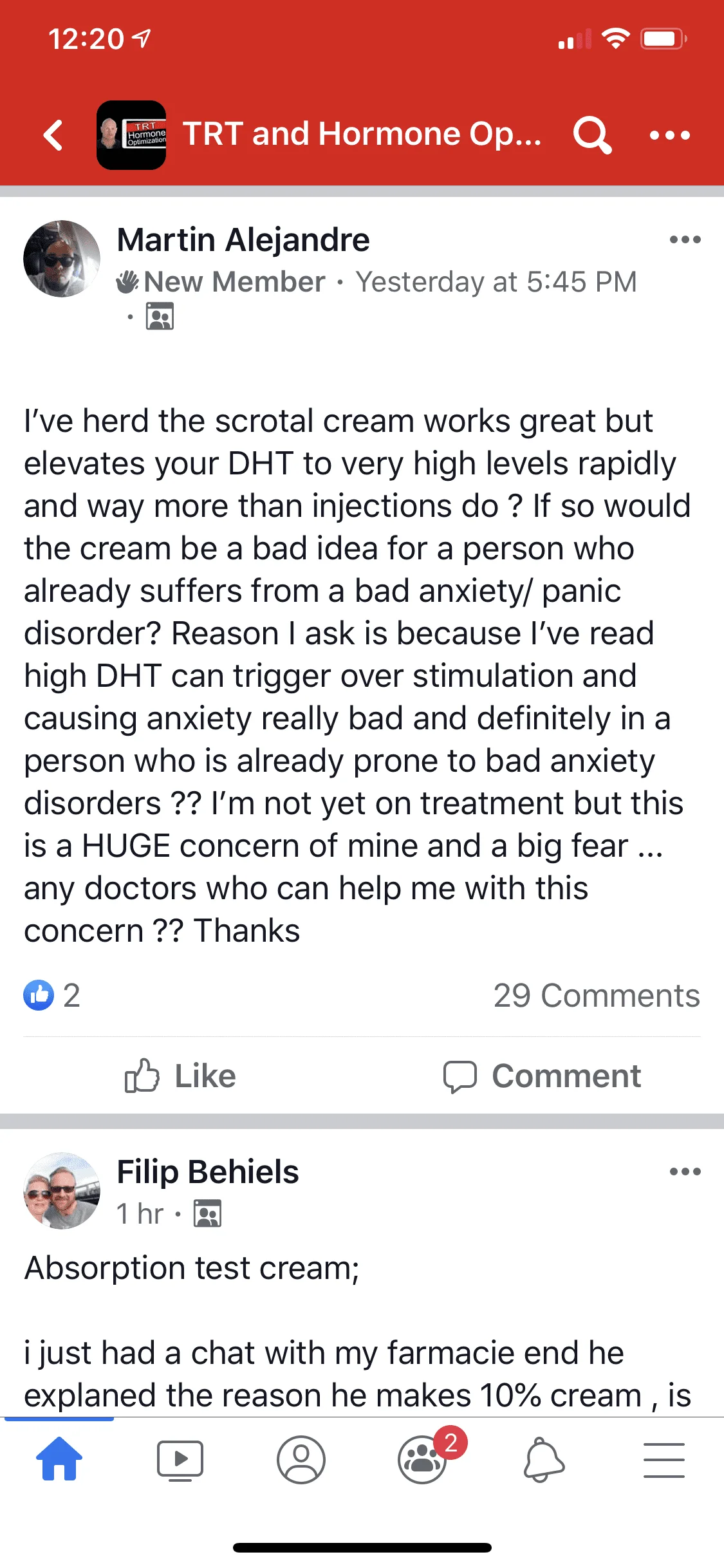Open TRT and Hormone Optimization group title
724x1568 pixels.
click(362, 134)
